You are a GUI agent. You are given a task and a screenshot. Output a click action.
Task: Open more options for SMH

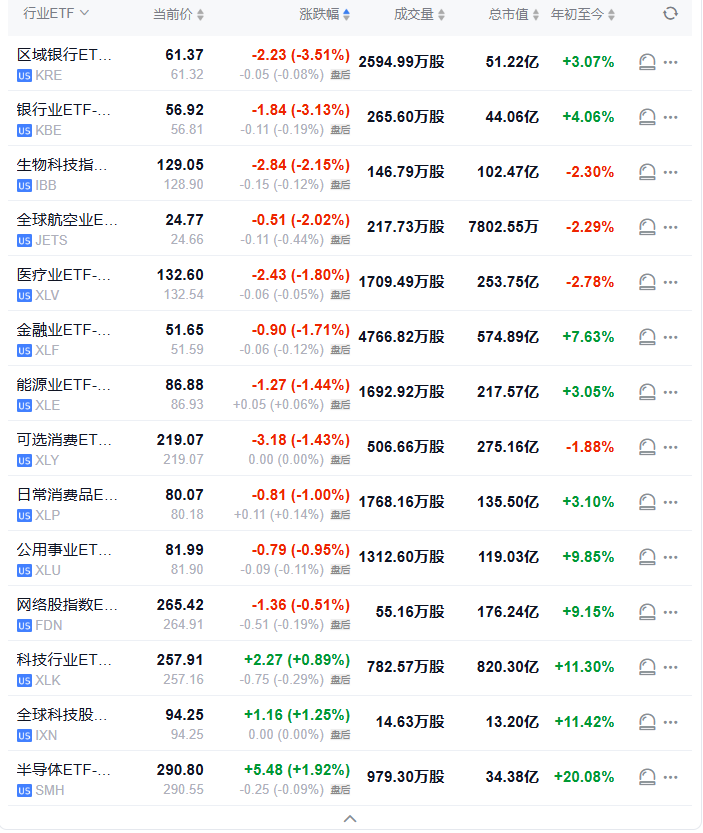point(671,777)
